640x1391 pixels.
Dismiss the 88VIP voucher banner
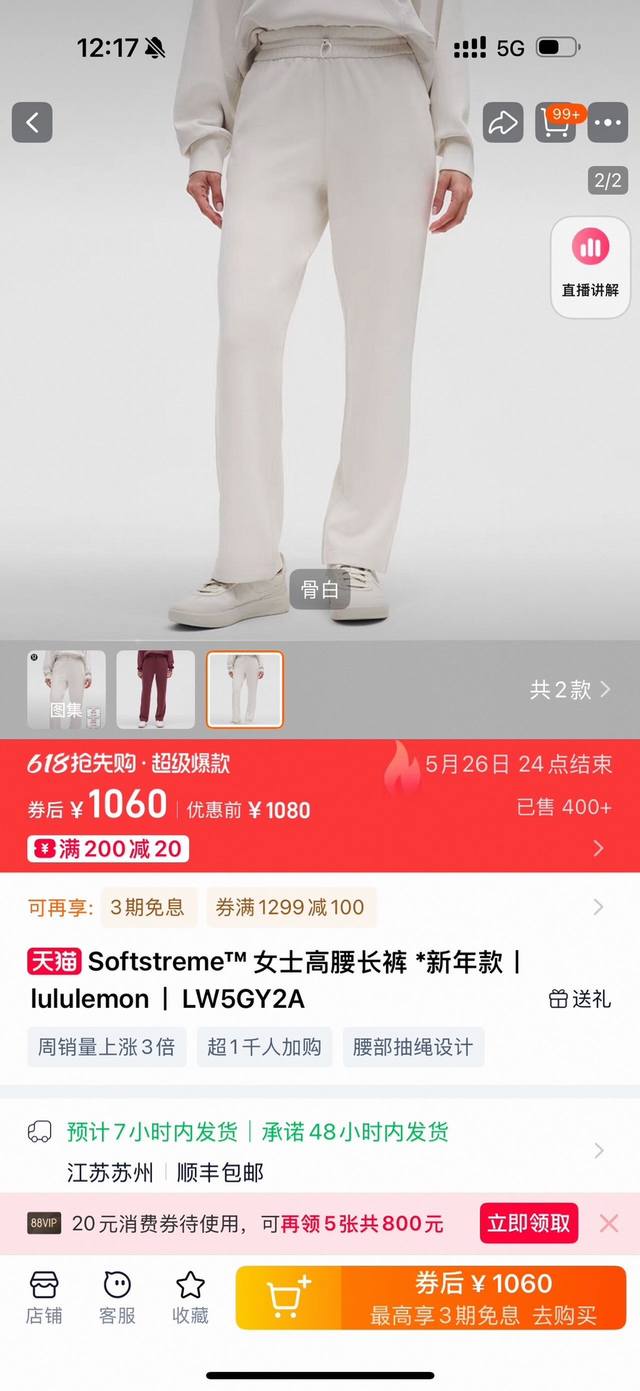609,1223
